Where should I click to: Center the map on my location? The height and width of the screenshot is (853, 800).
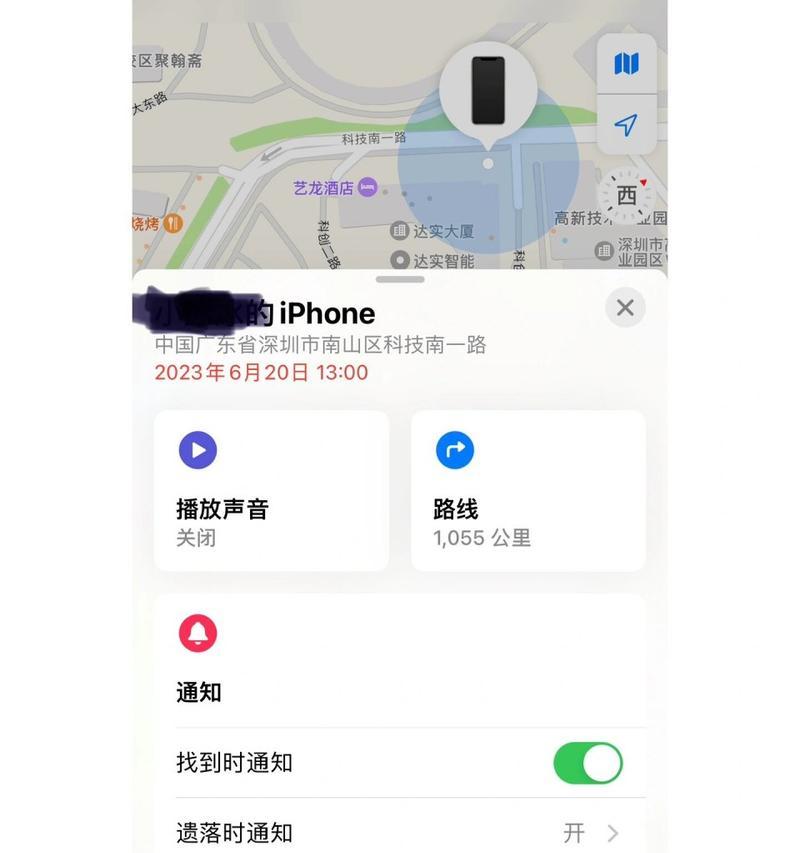[626, 125]
